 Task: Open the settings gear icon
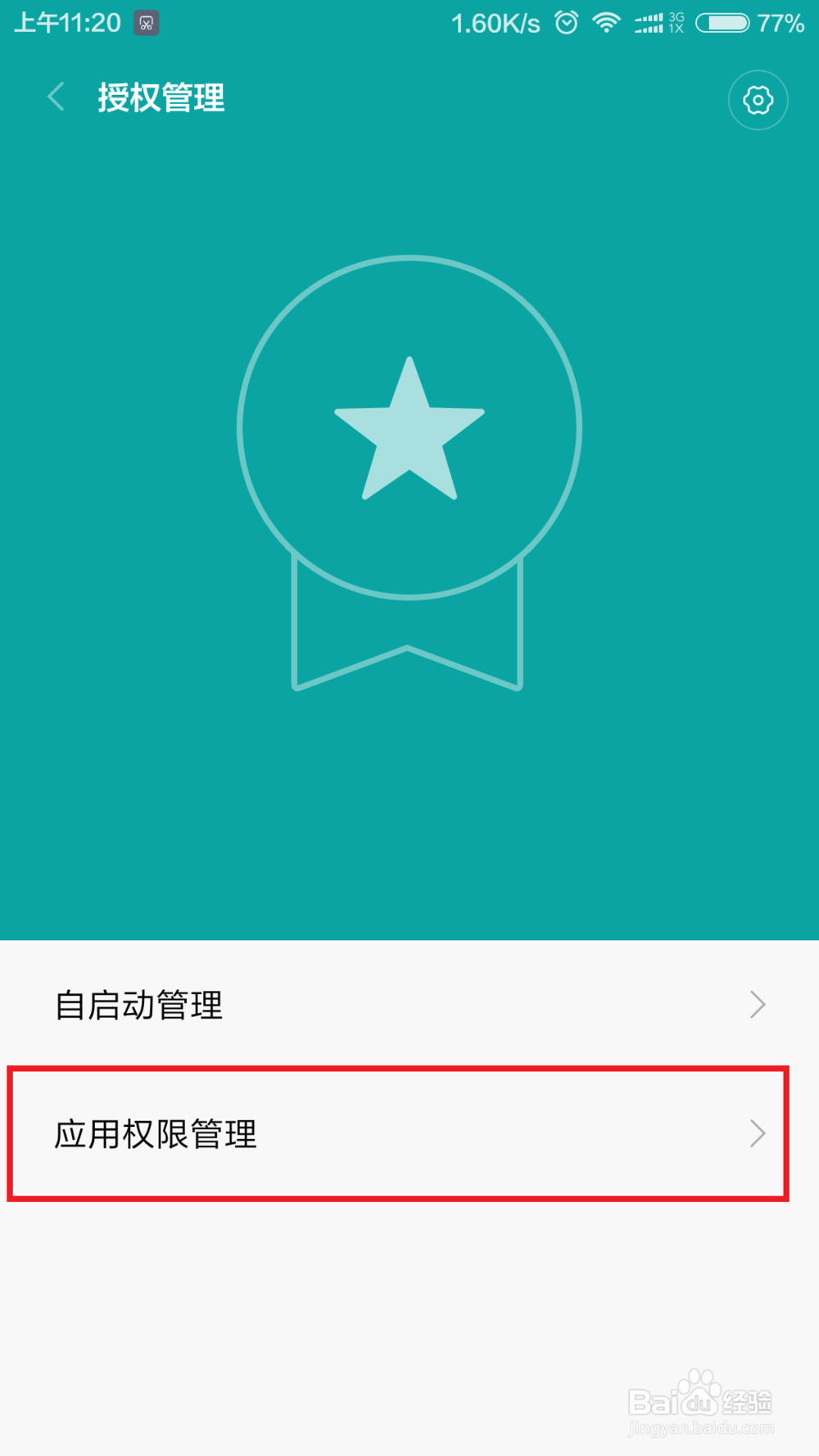tap(758, 100)
